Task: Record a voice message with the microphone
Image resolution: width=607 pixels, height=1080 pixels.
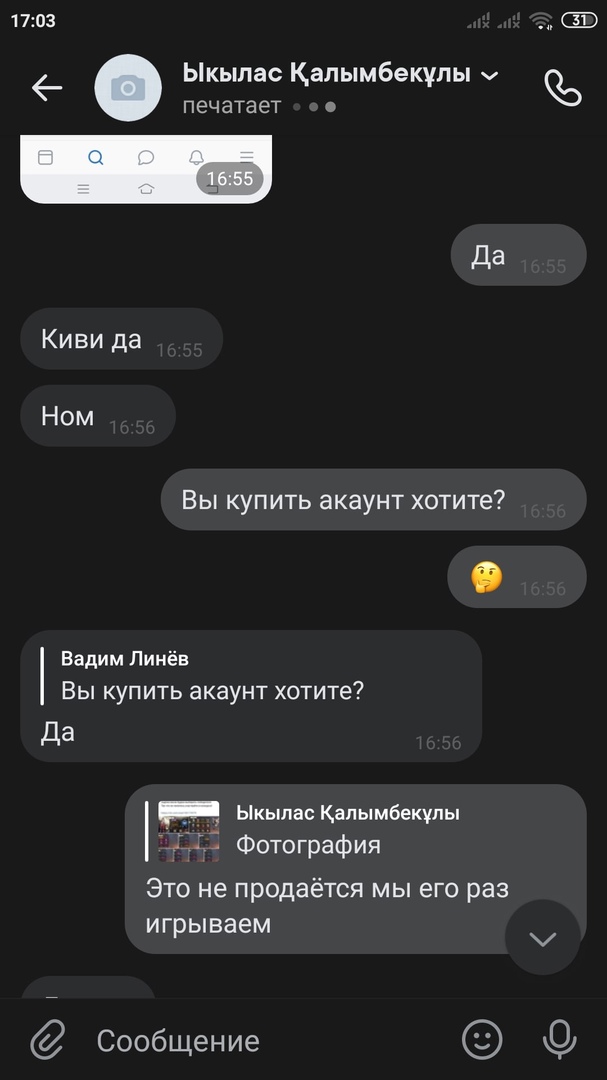Action: 559,1040
